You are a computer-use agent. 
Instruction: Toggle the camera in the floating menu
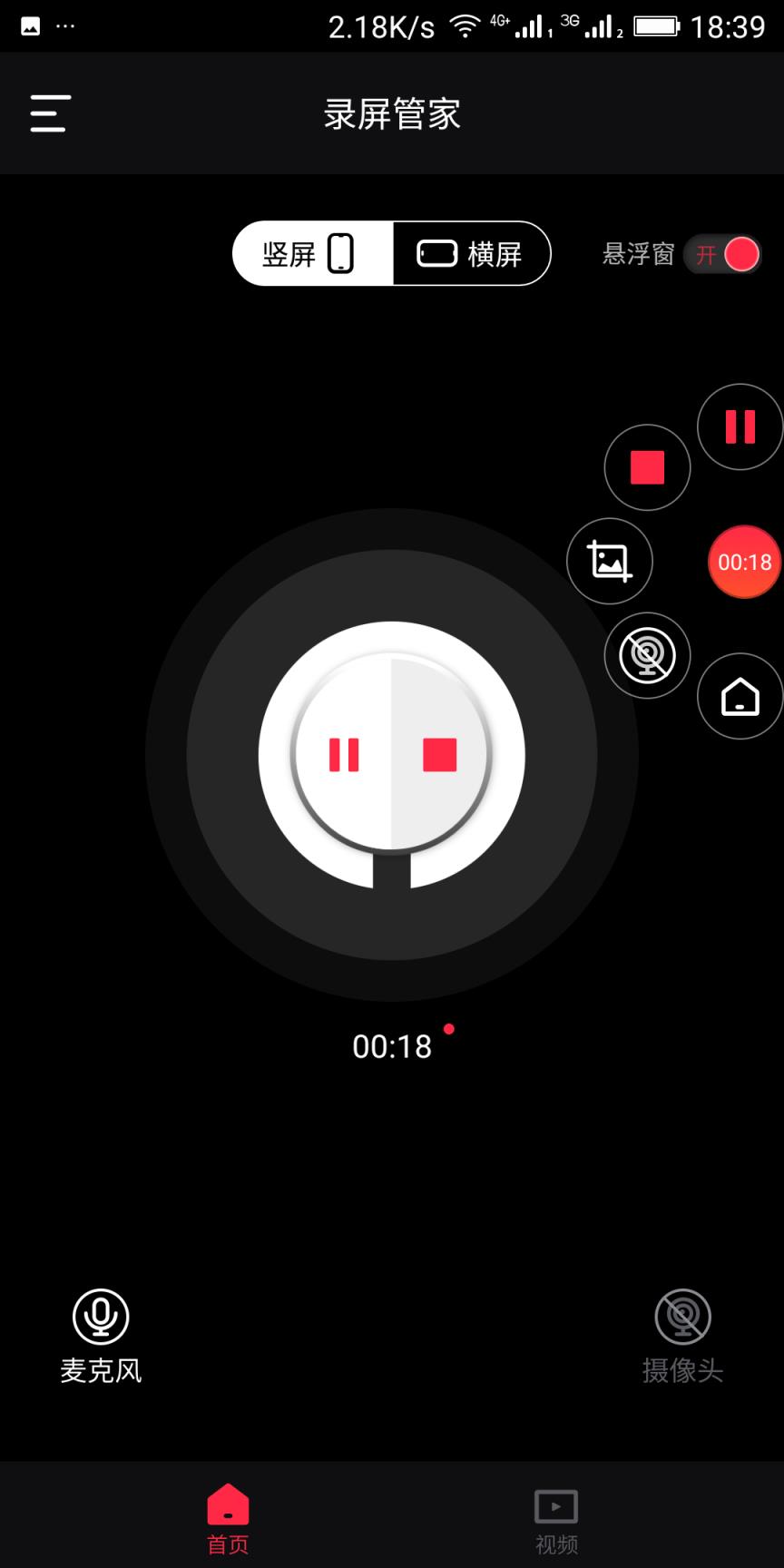point(647,655)
